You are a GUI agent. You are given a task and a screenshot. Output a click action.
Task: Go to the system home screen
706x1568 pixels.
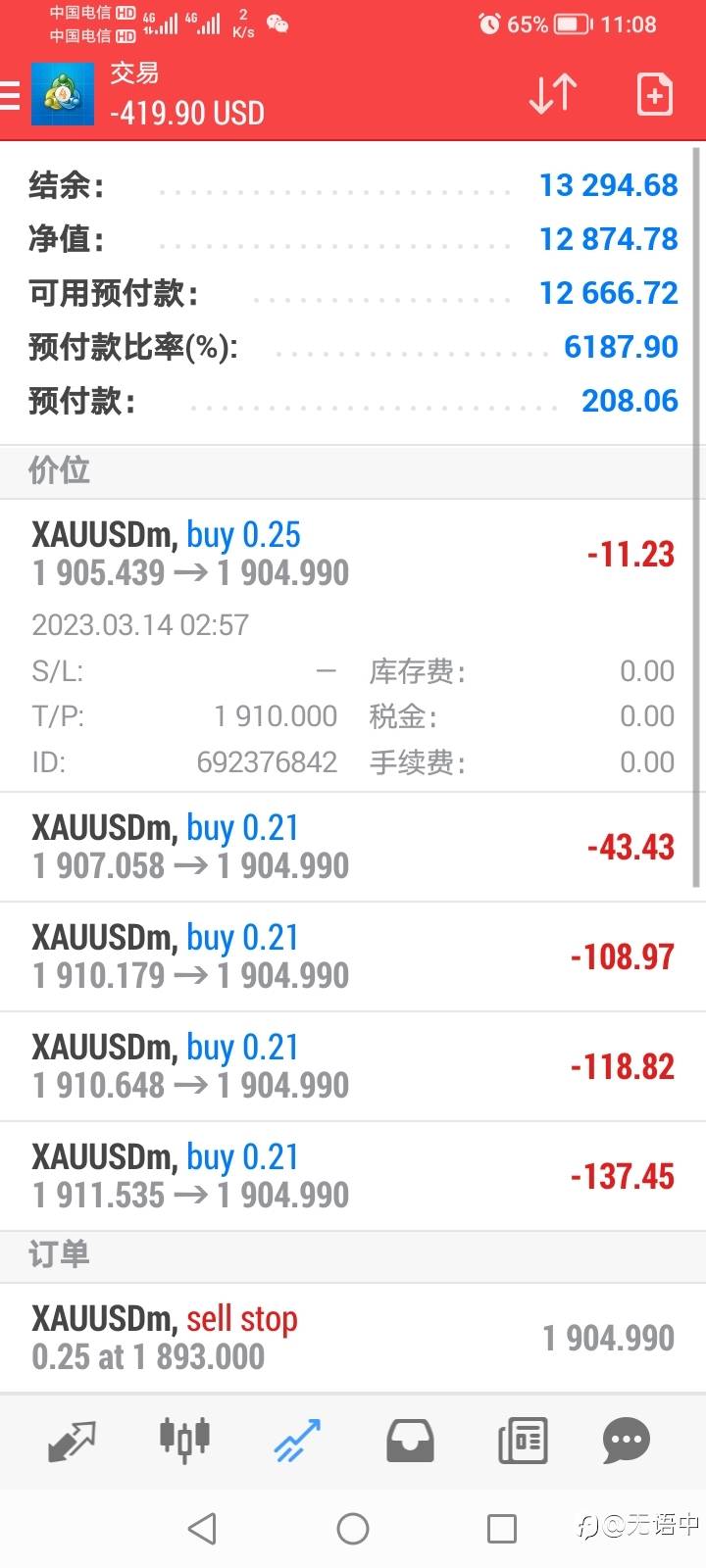[x=352, y=1528]
